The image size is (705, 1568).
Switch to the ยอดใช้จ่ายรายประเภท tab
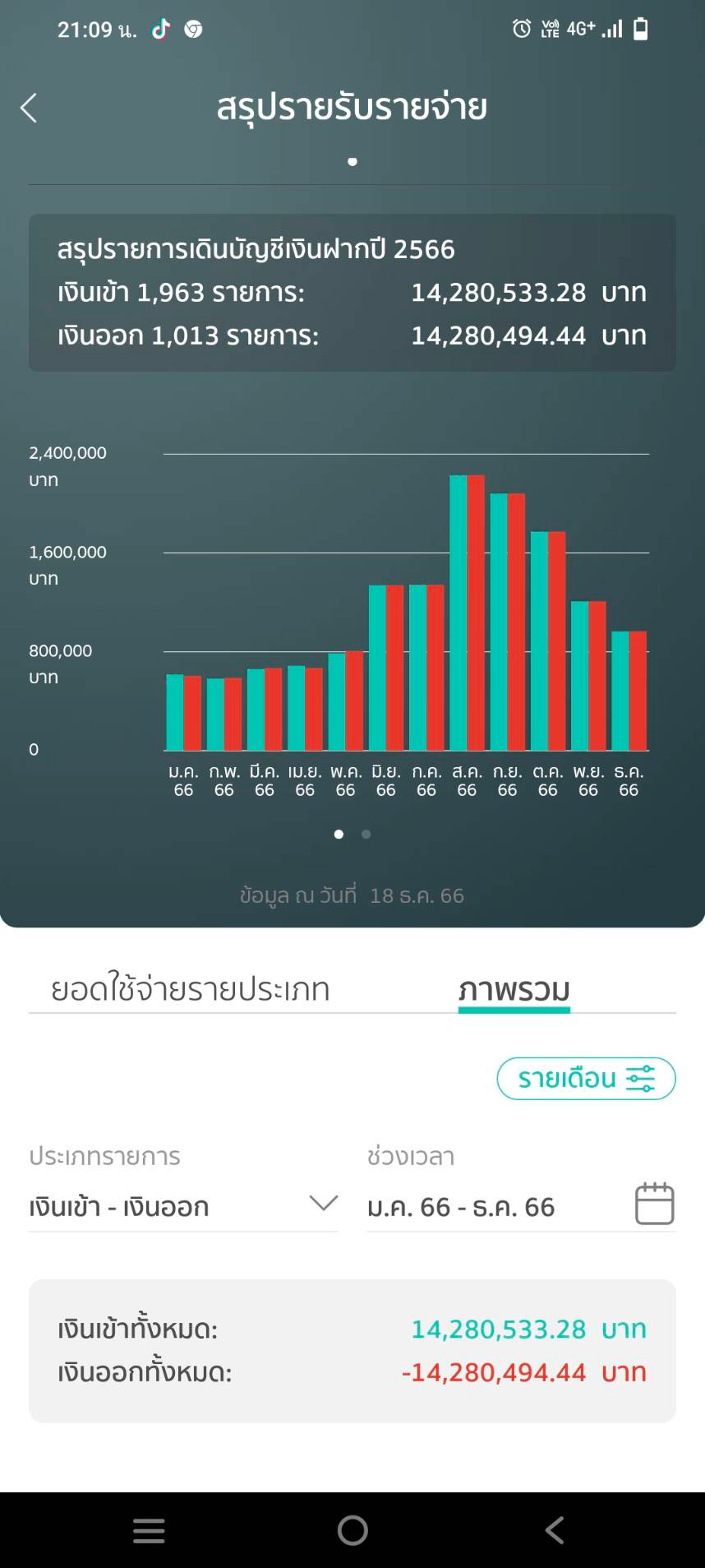(191, 989)
